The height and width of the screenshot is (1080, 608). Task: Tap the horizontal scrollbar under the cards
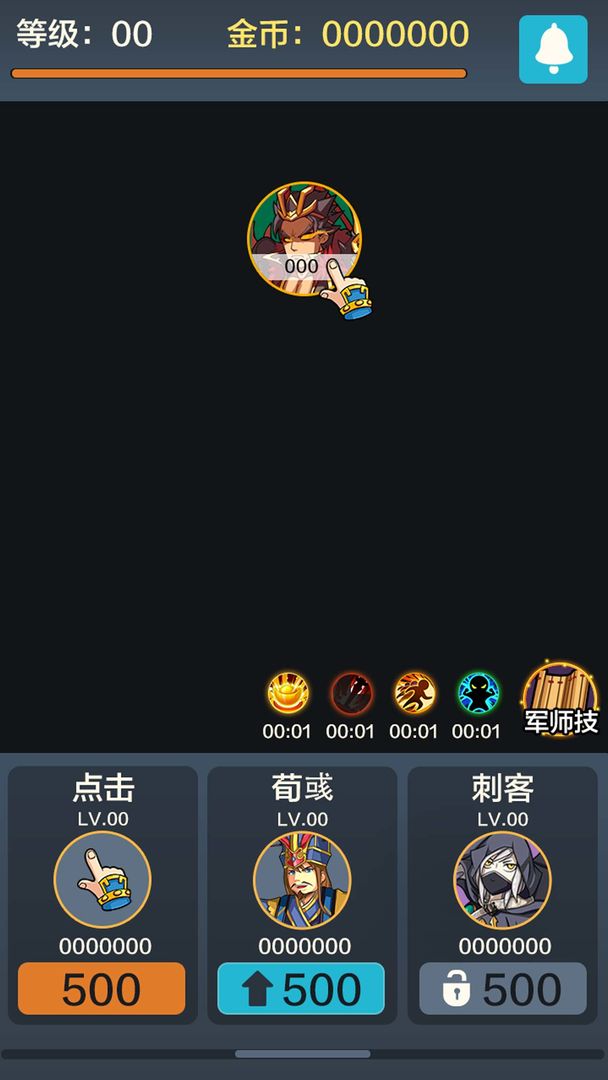tap(303, 1054)
